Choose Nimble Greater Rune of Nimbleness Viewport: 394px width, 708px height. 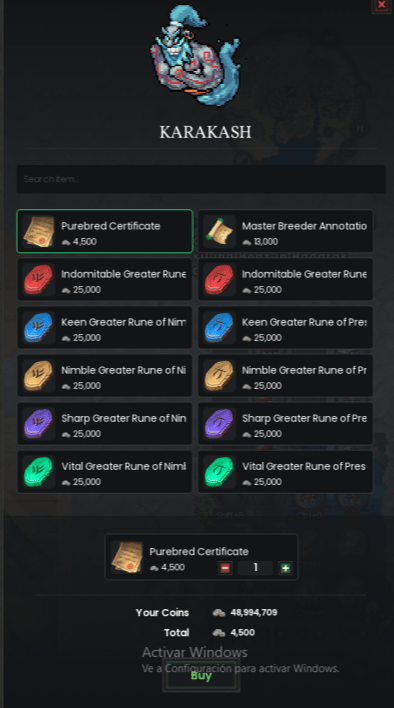click(x=105, y=376)
